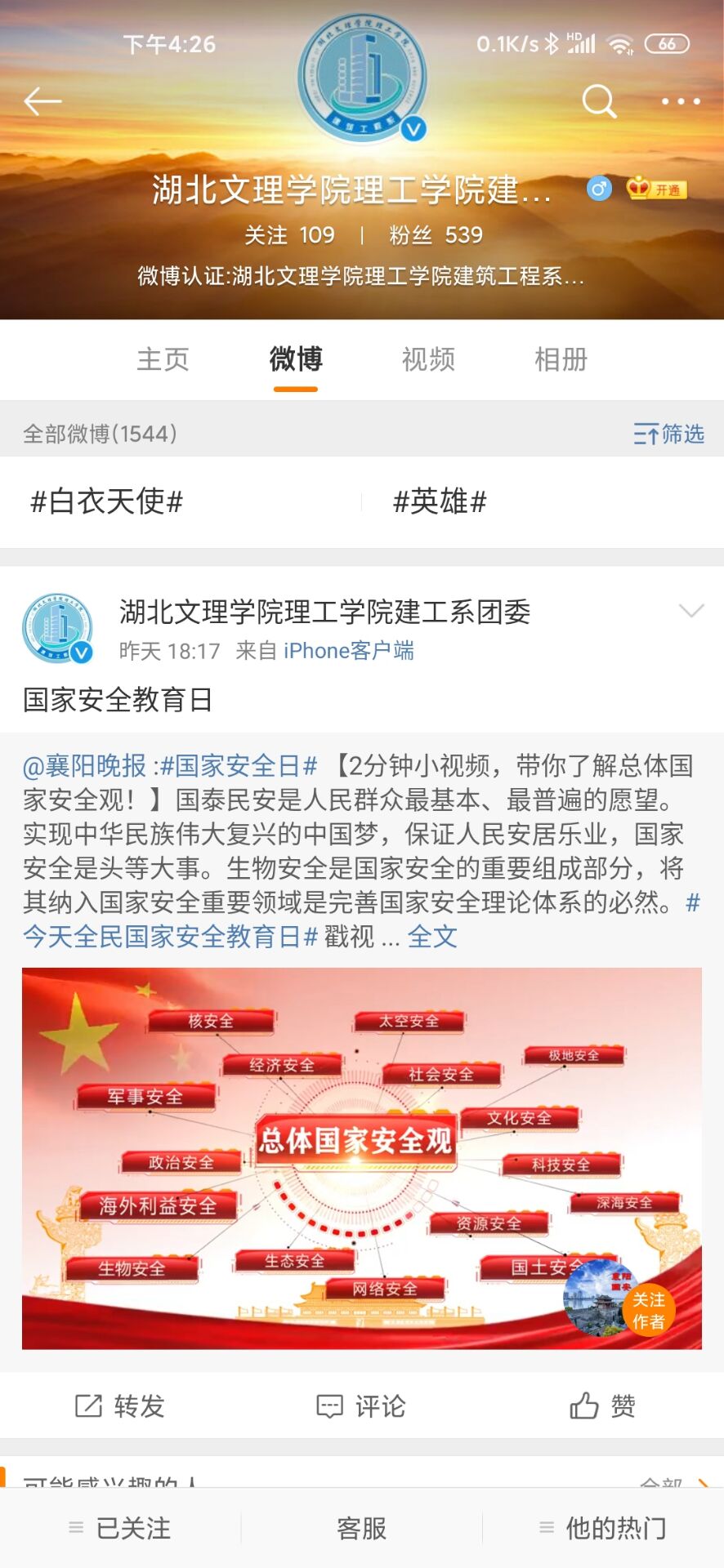Open the three-dot overflow menu
The image size is (724, 1568).
click(x=680, y=101)
